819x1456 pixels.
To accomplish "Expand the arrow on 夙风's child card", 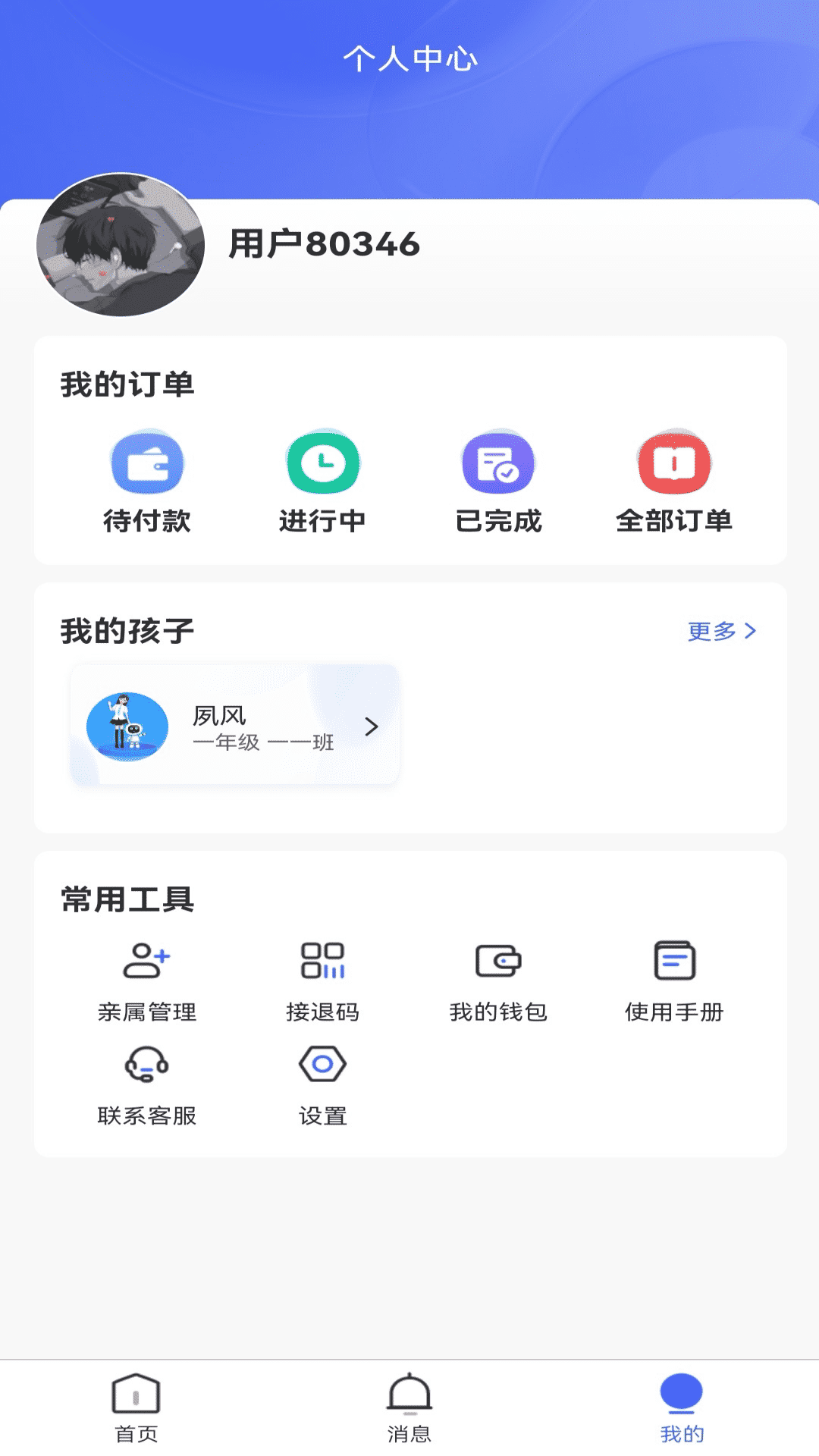I will [371, 726].
